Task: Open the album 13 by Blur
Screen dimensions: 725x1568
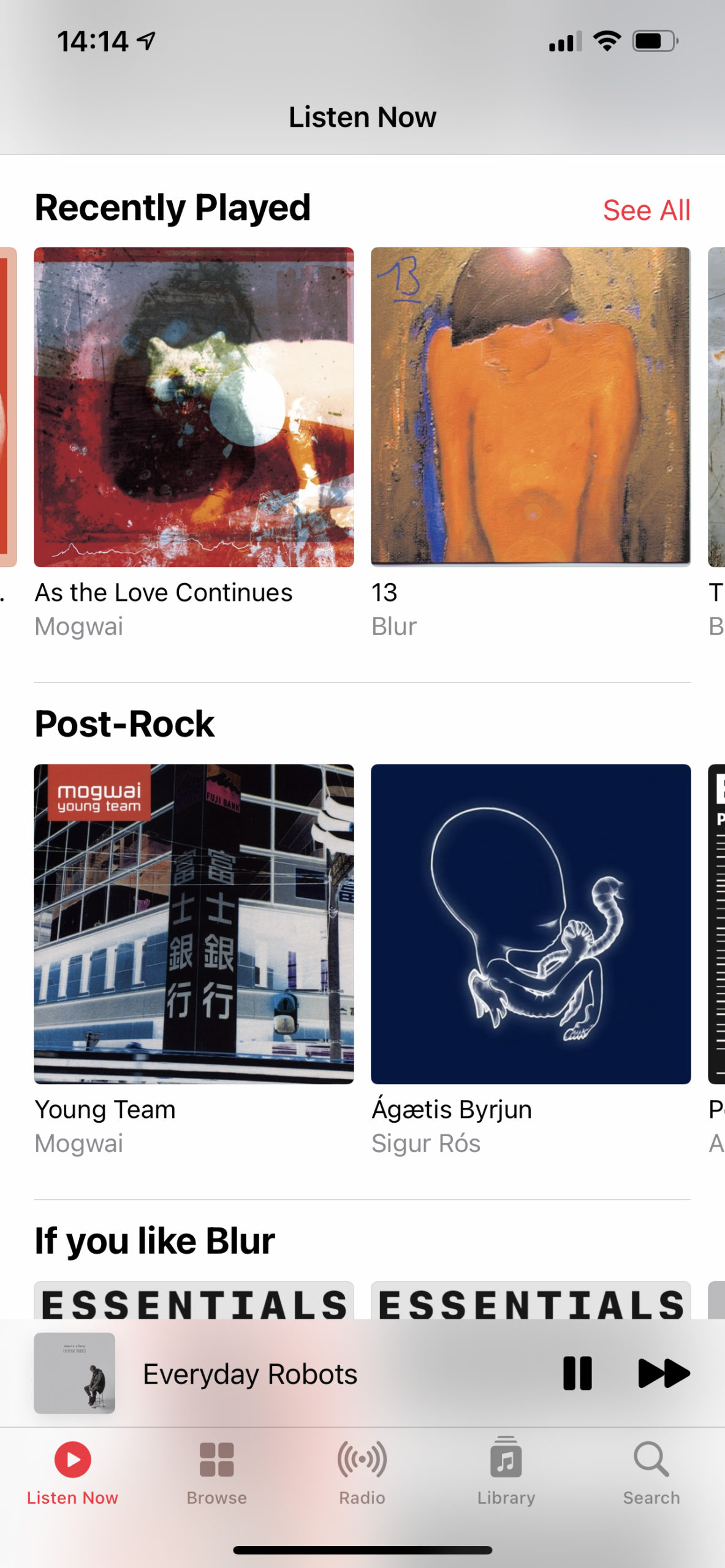Action: coord(531,407)
